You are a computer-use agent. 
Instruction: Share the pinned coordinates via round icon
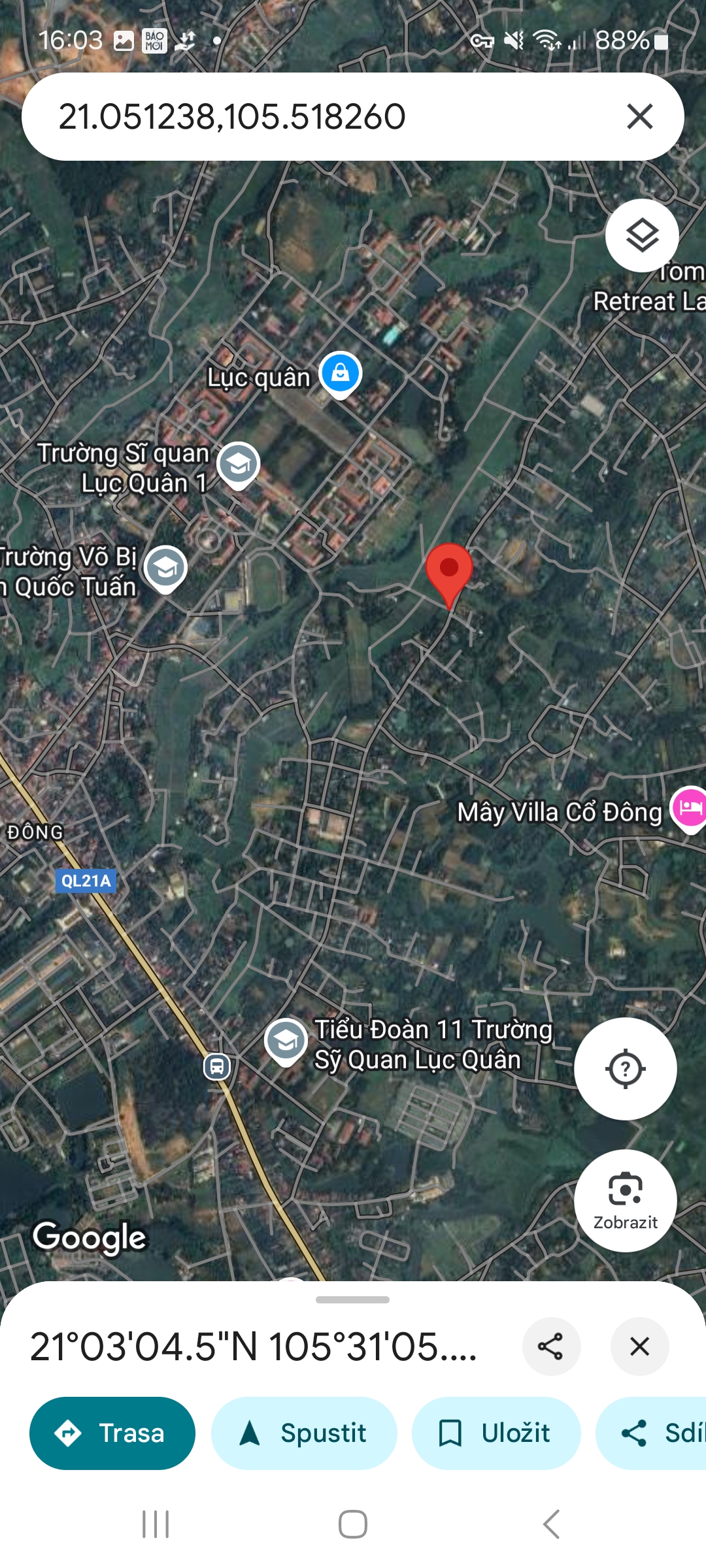pos(550,1347)
